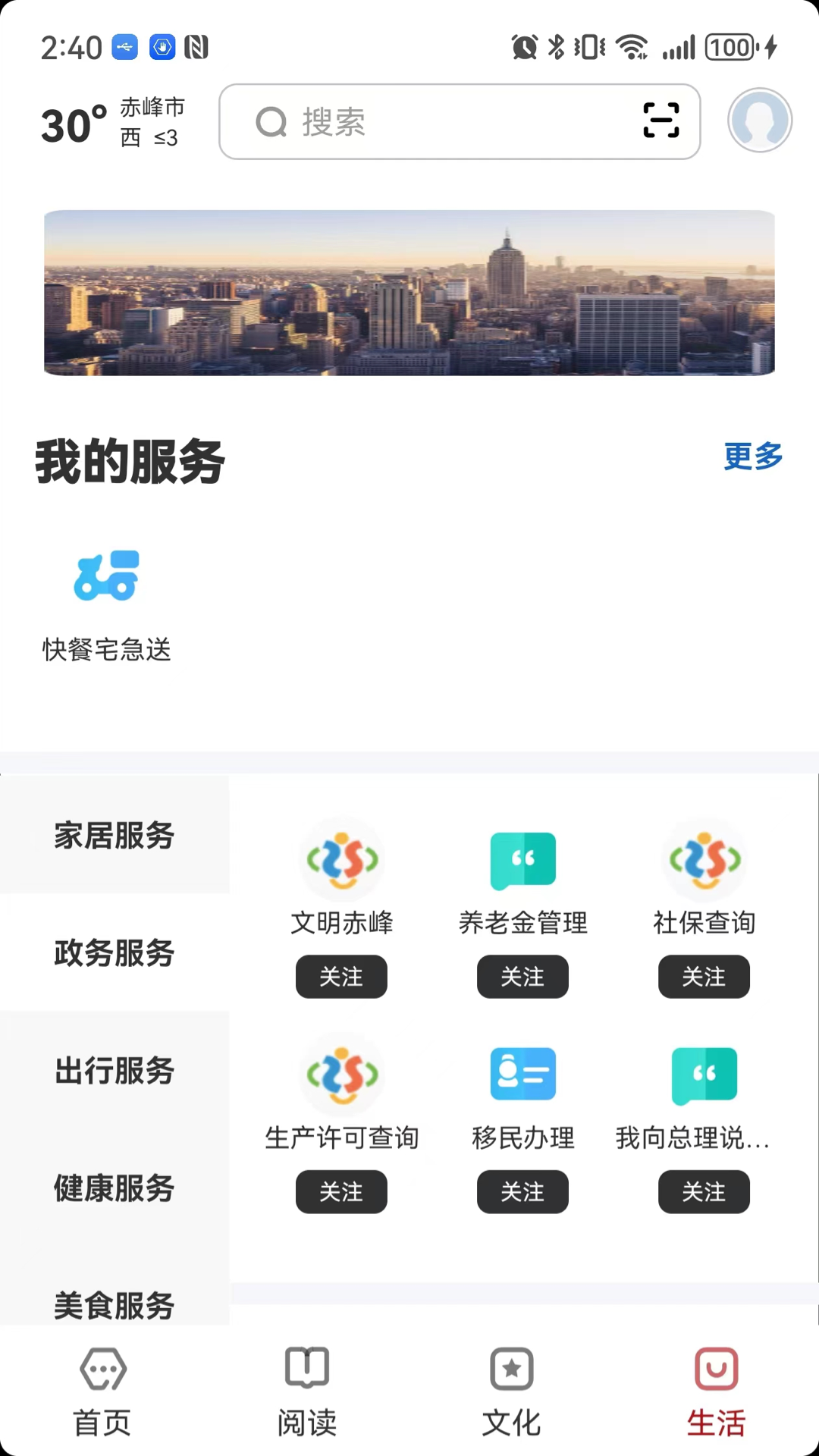819x1456 pixels.
Task: Follow 移民办理 via its 关注 button
Action: click(522, 1192)
